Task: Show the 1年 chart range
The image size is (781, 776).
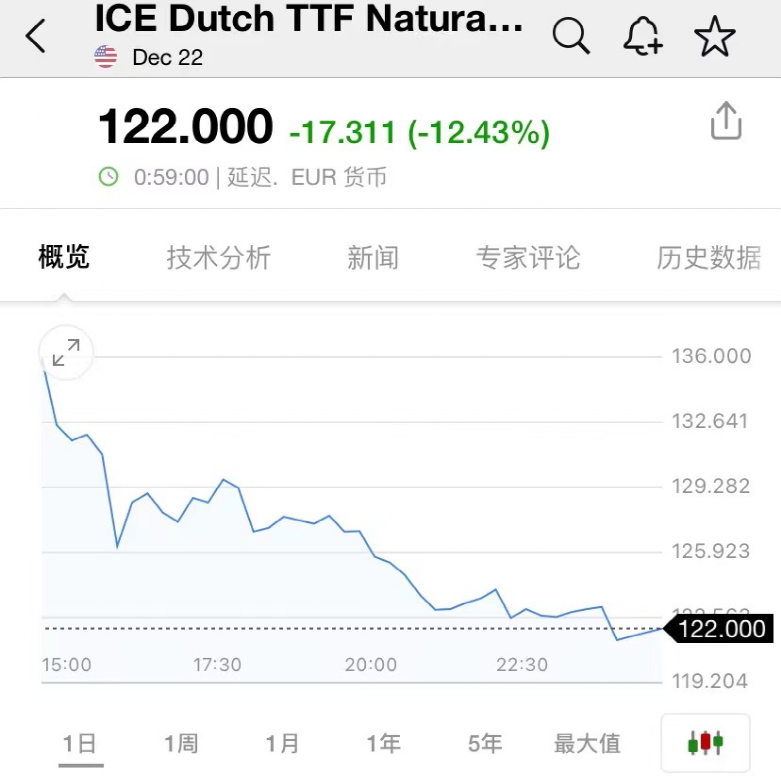Action: [x=383, y=743]
